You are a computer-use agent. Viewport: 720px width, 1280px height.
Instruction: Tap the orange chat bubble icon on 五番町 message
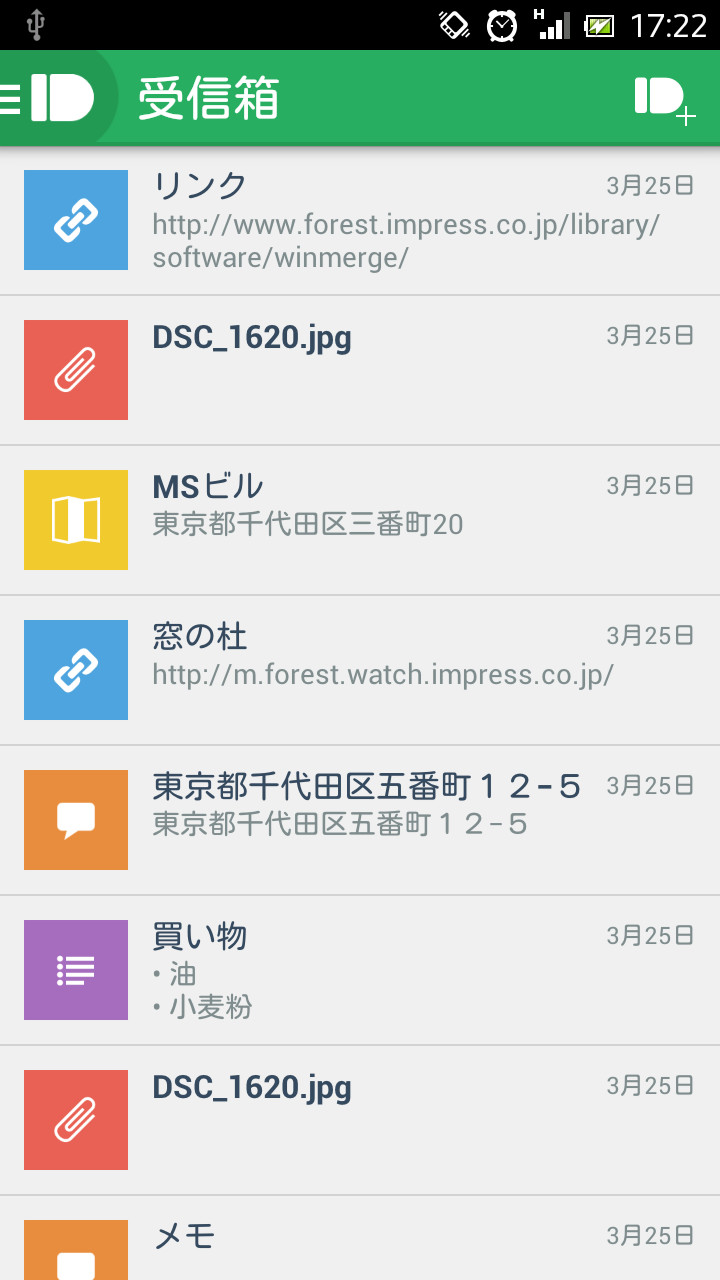75,820
